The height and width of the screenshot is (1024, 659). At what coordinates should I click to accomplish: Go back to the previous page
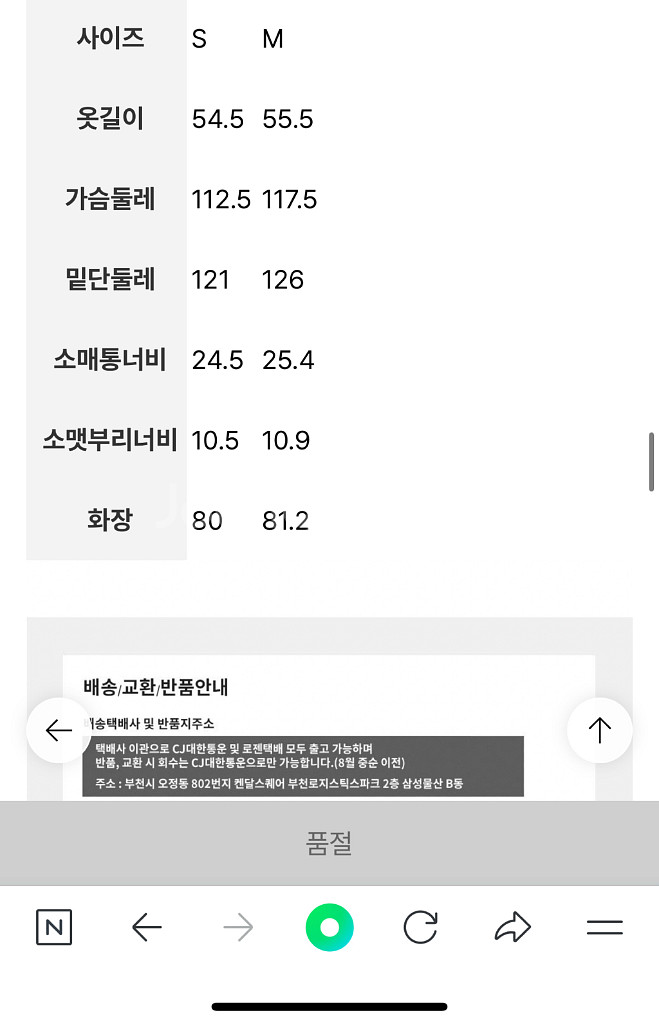146,928
